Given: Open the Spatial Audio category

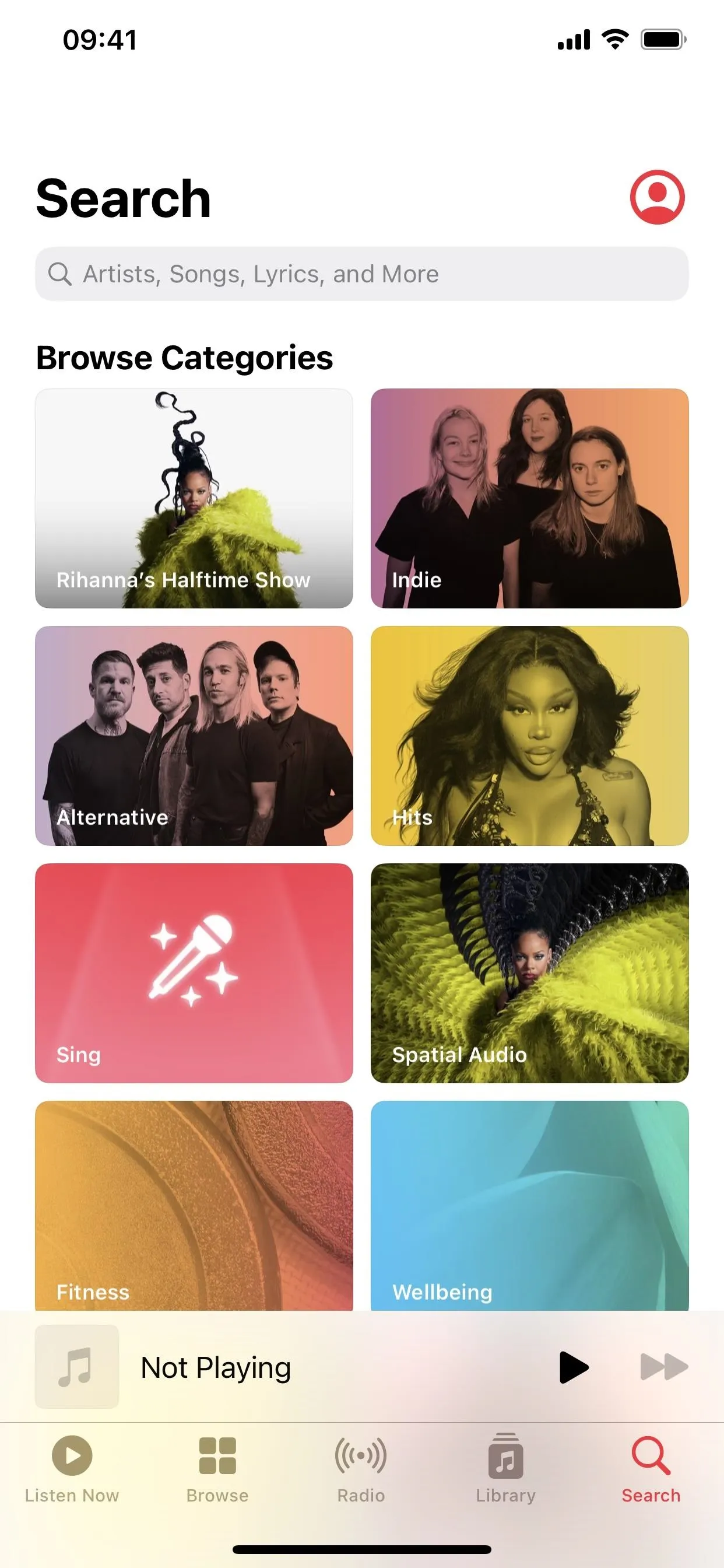Looking at the screenshot, I should coord(529,972).
